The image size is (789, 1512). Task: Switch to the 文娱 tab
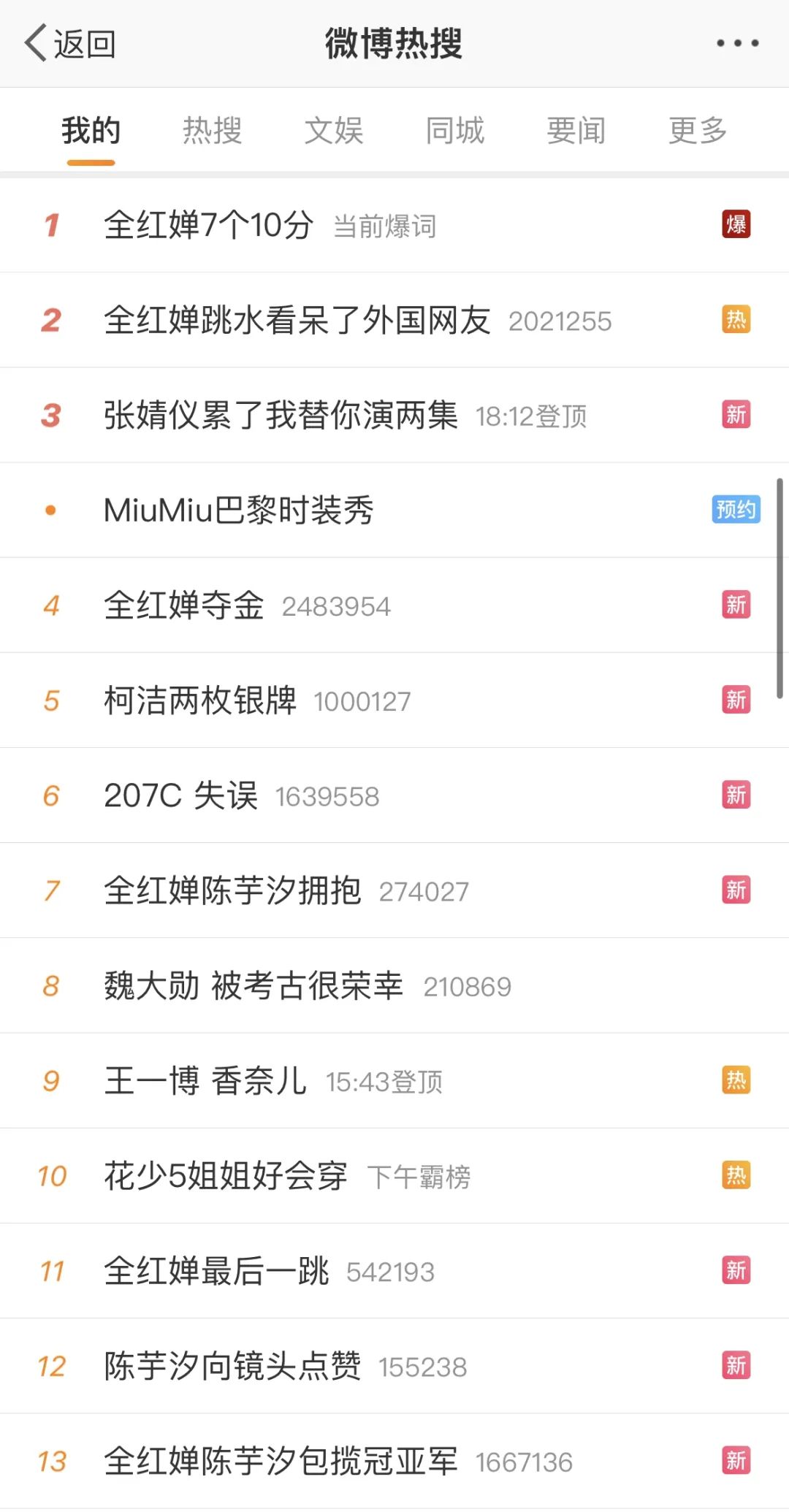click(333, 131)
